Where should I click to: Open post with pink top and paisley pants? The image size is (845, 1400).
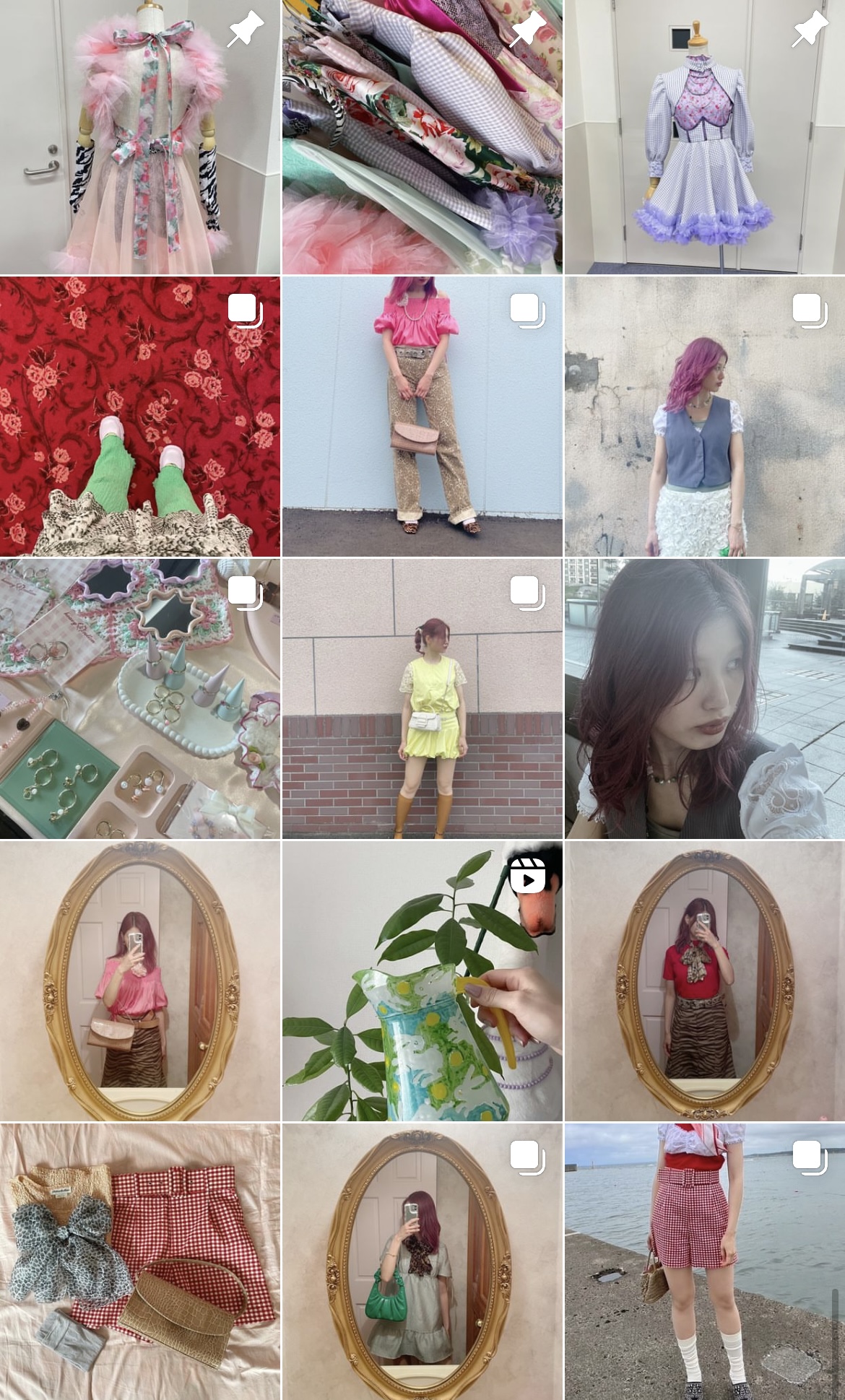click(422, 416)
